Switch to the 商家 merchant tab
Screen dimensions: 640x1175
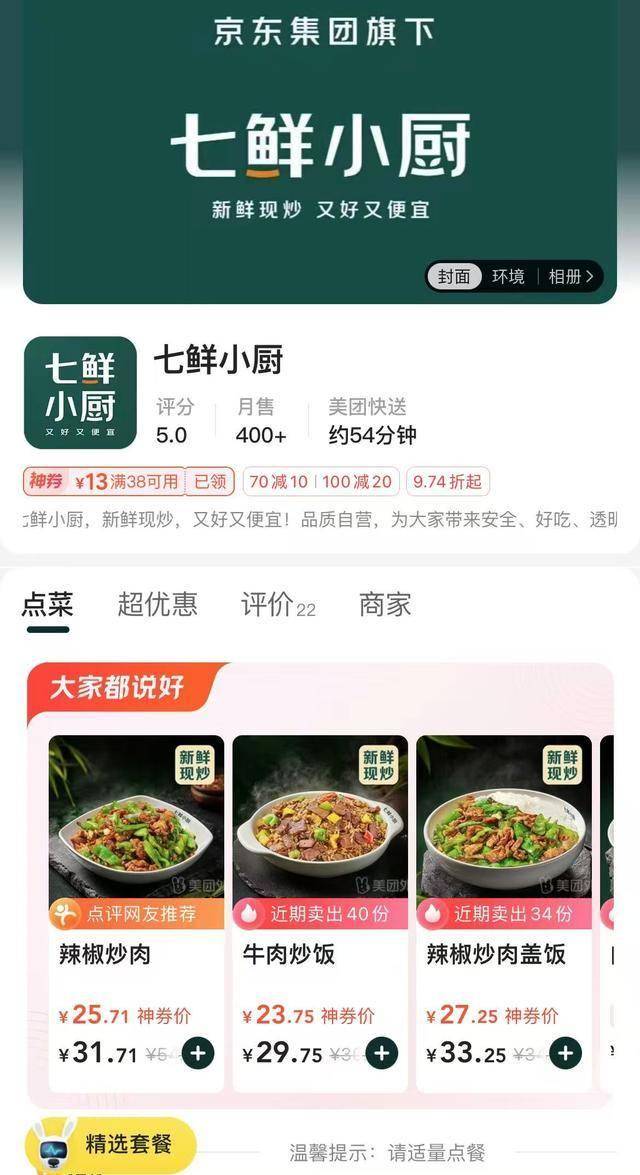point(385,605)
